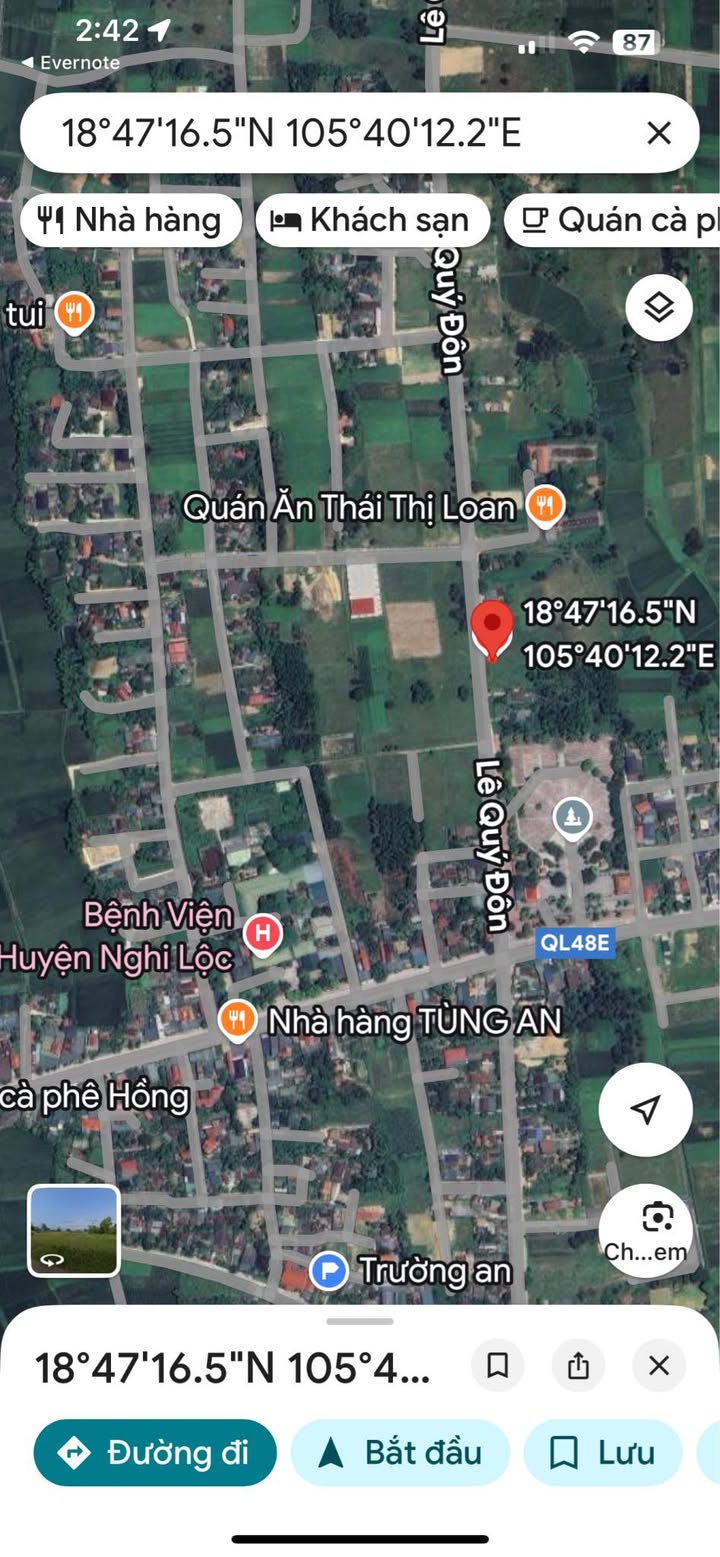Start navigation with Bắt đầu

[400, 1452]
